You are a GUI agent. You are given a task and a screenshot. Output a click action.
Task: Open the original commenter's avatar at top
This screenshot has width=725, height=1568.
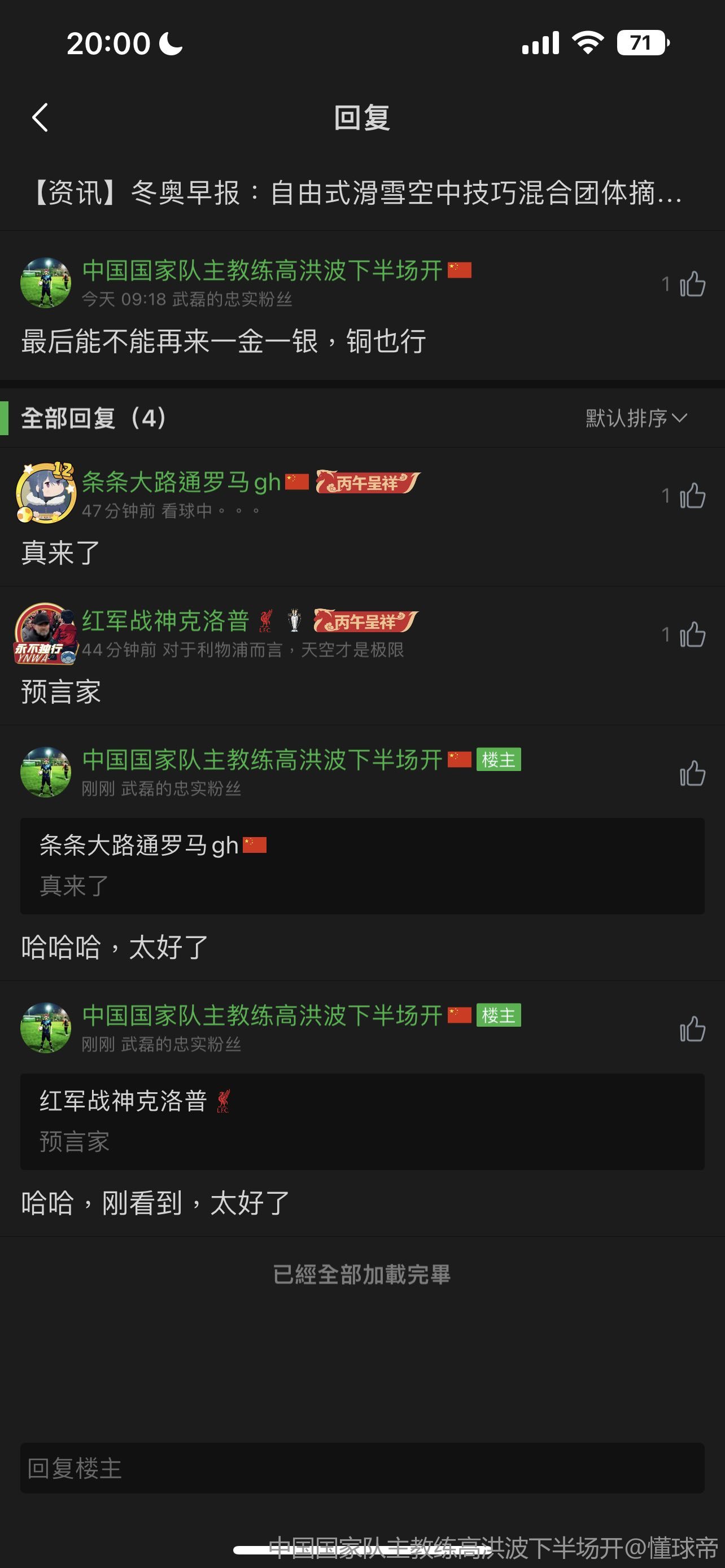pyautogui.click(x=46, y=283)
